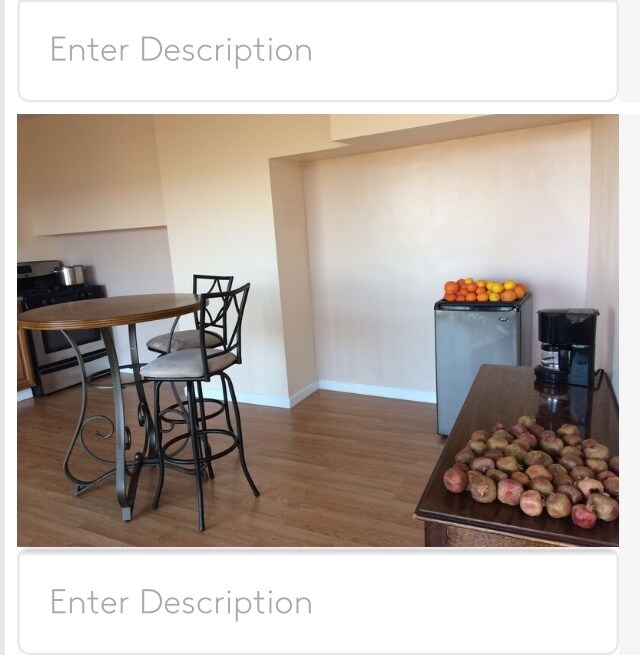Tap the Enter Description field above the kitchen photo
The height and width of the screenshot is (655, 640).
point(318,50)
